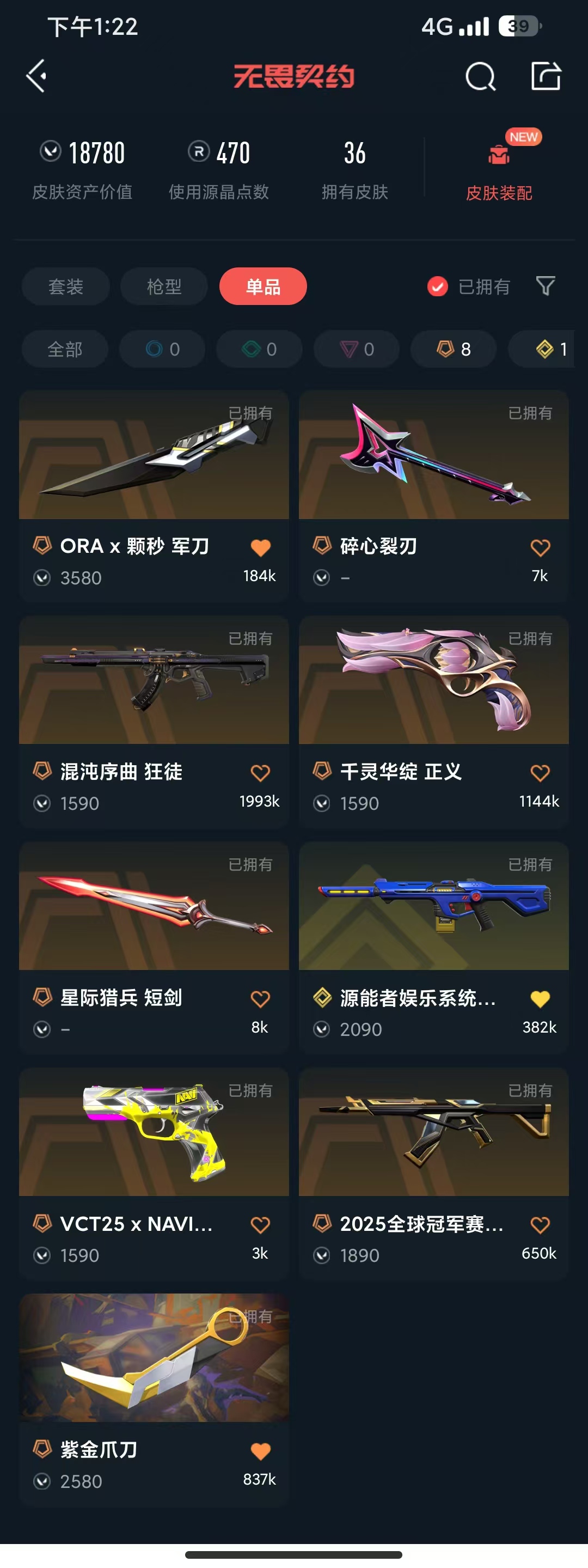Switch to the 枪型 tab
This screenshot has width=588, height=1568.
pos(164,286)
